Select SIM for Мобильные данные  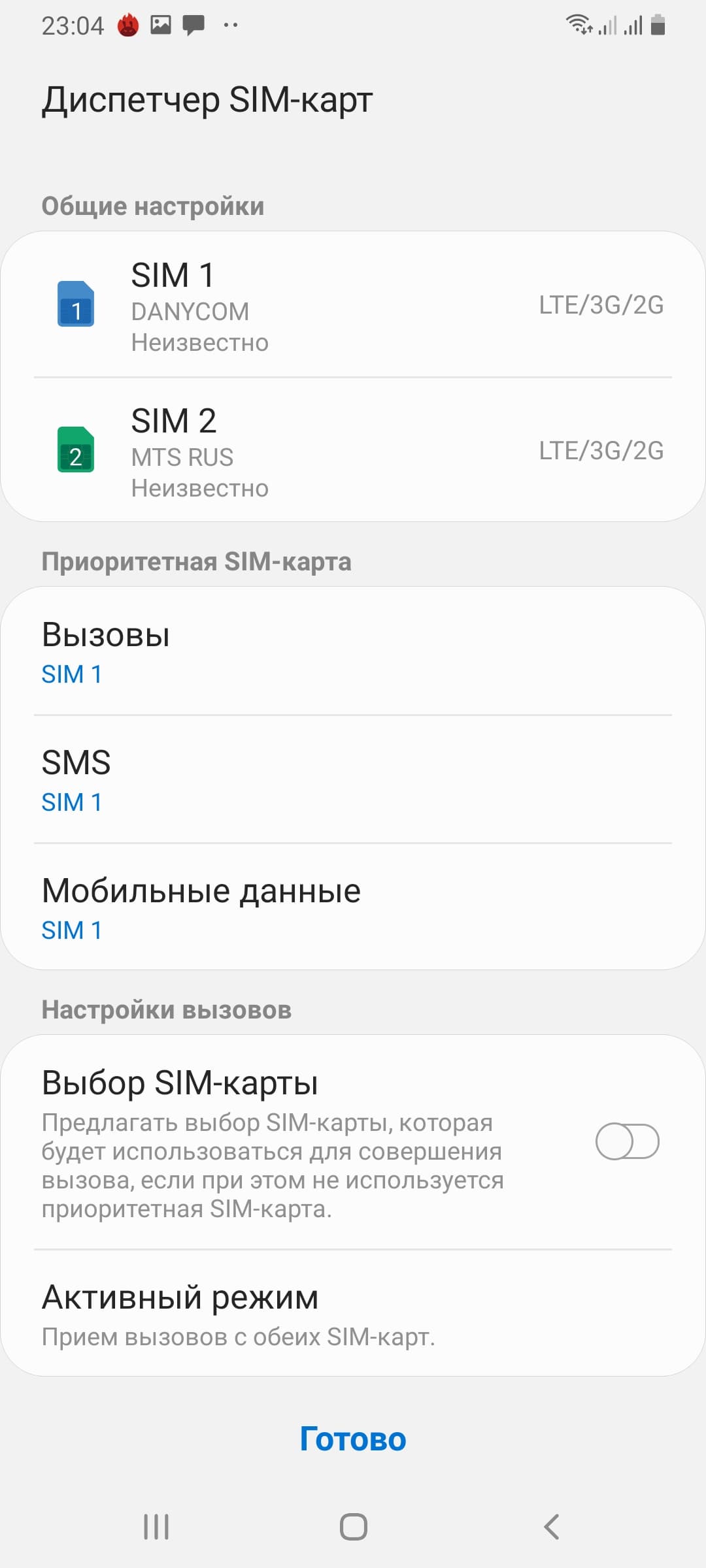tap(353, 908)
